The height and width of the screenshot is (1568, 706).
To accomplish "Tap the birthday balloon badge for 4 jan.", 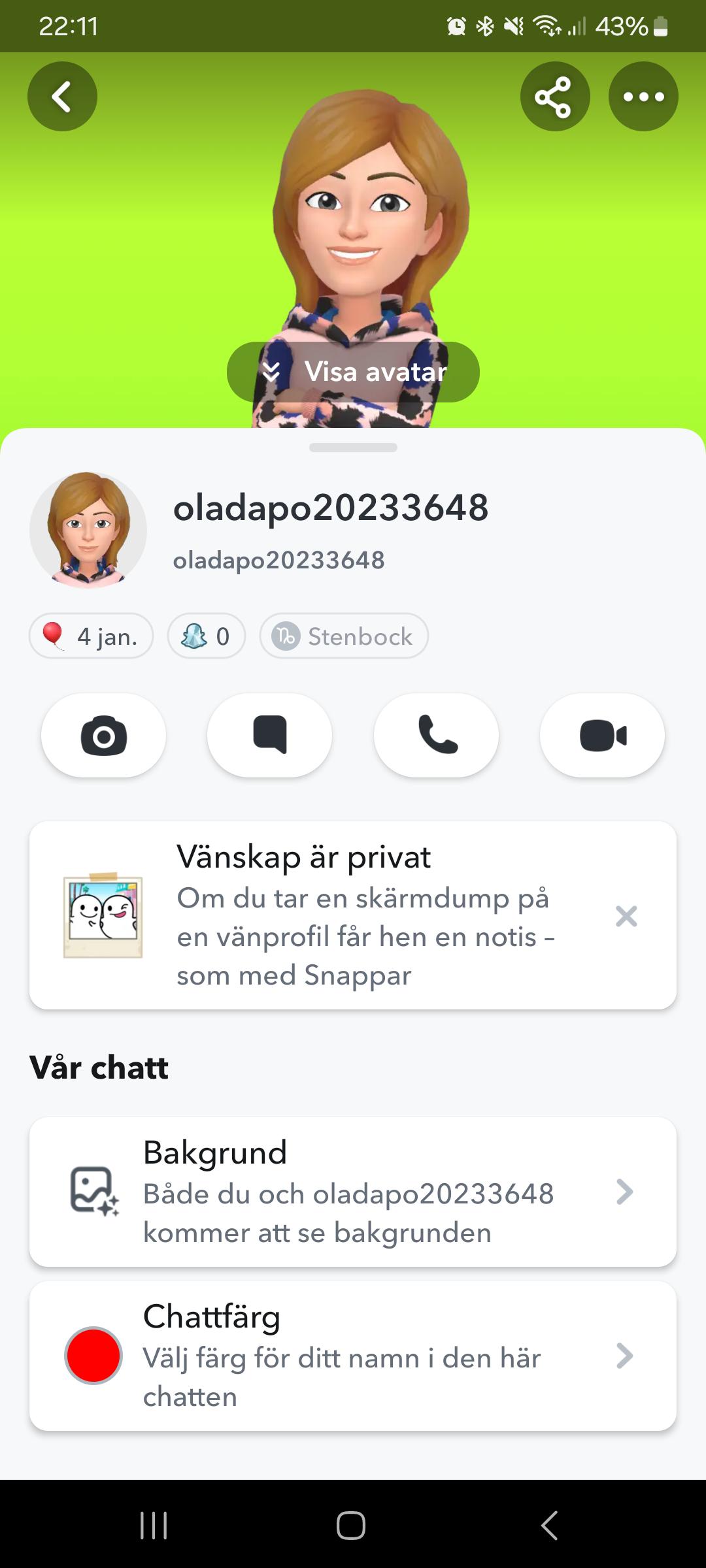I will 90,635.
